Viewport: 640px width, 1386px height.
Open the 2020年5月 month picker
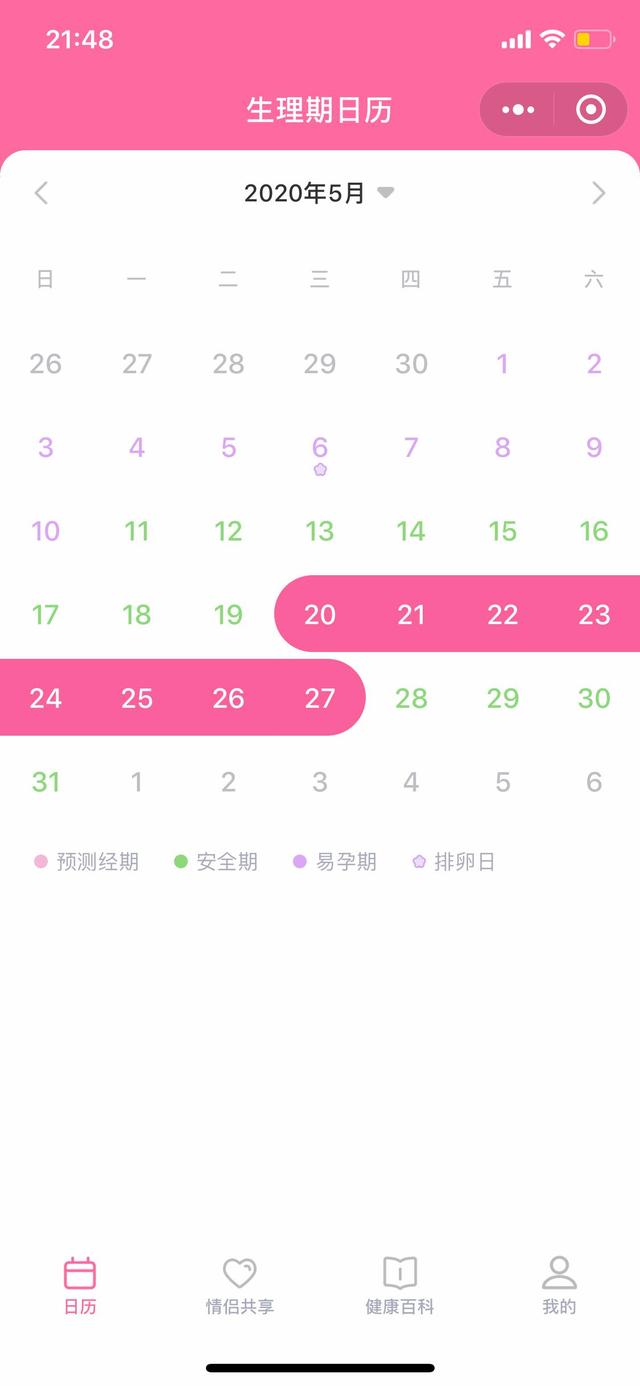pyautogui.click(x=319, y=193)
